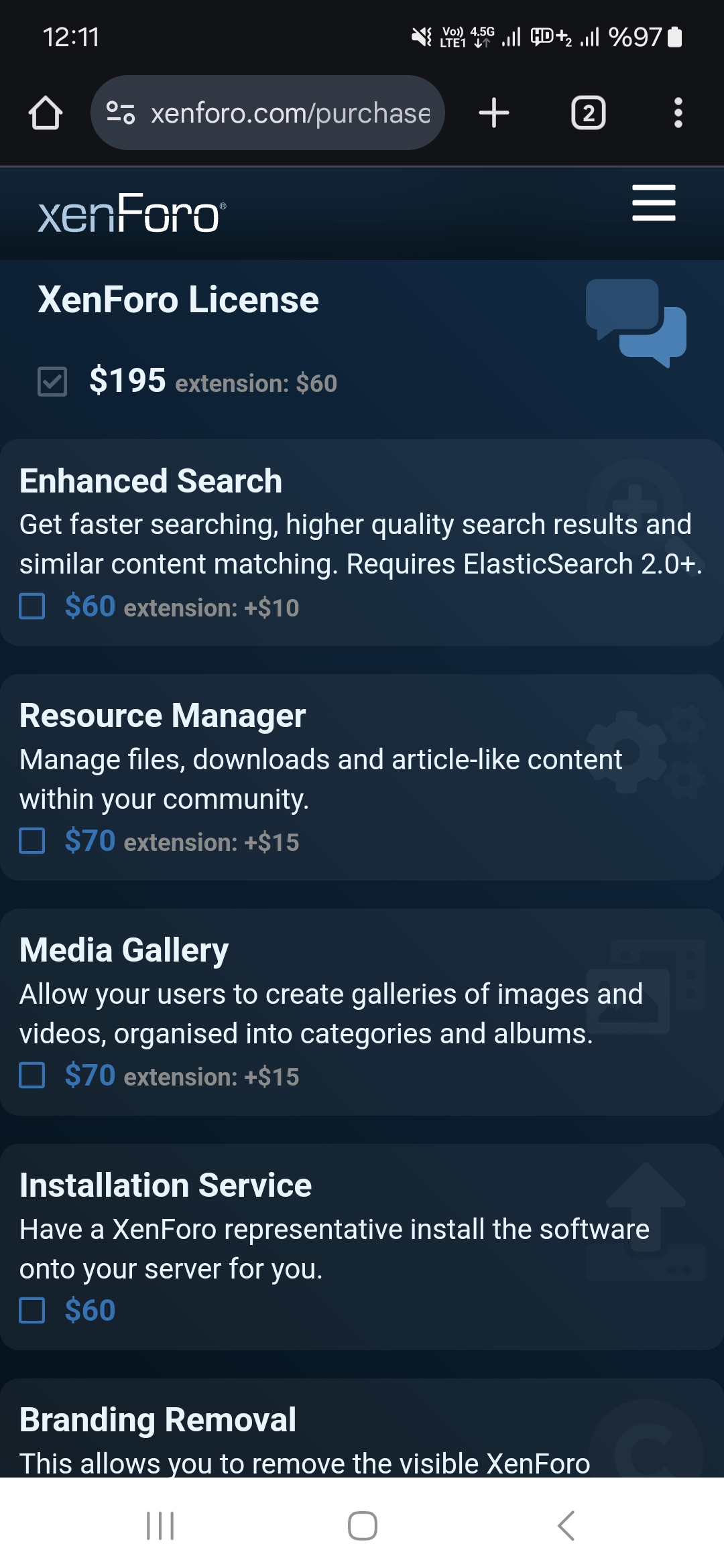Select the Enhanced Search checkbox

coord(32,606)
